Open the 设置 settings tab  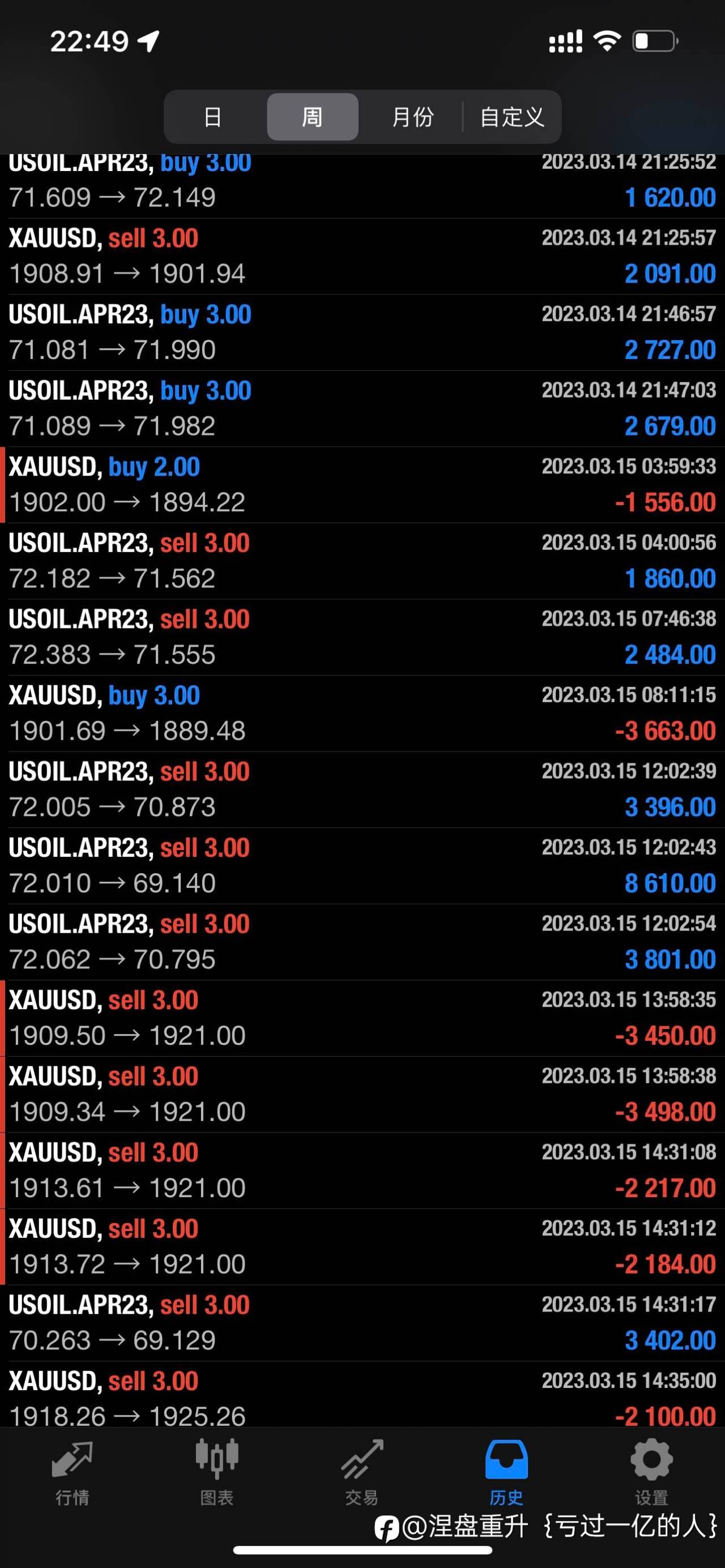coord(651,1472)
